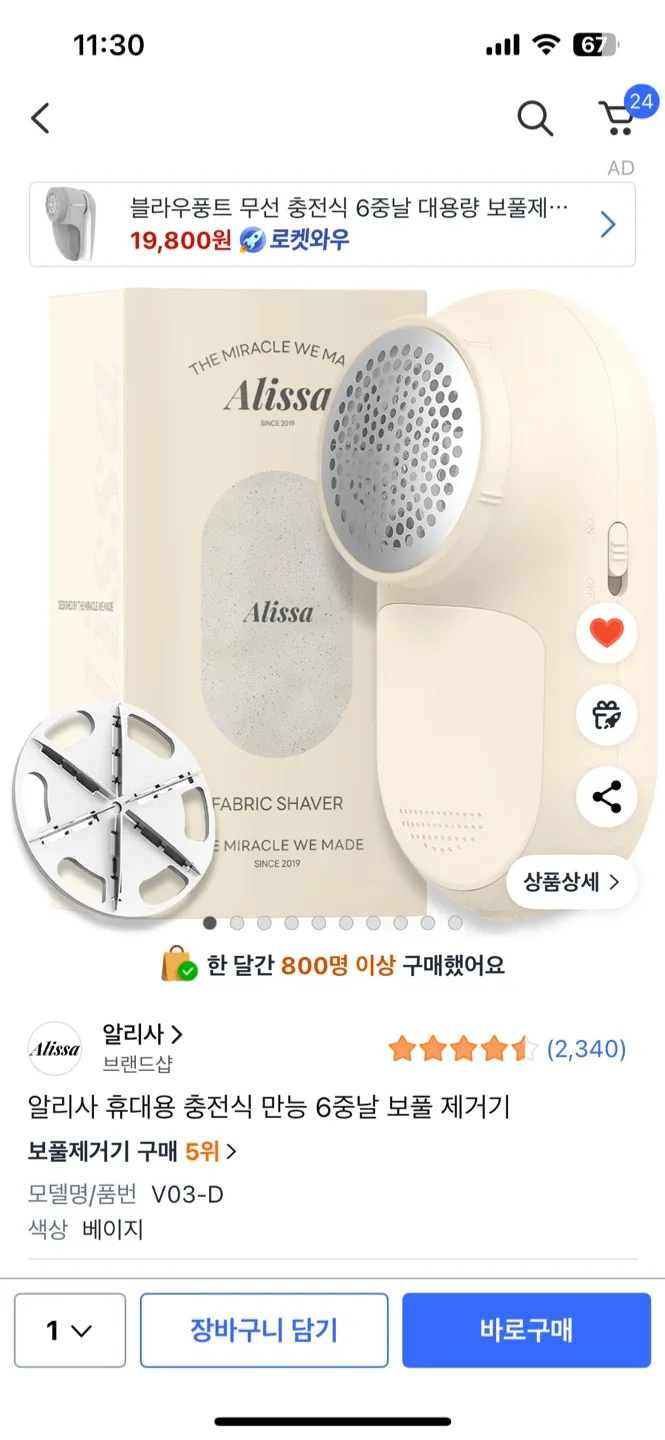Buy now with 바로구매
Image resolution: width=665 pixels, height=1440 pixels.
526,1330
